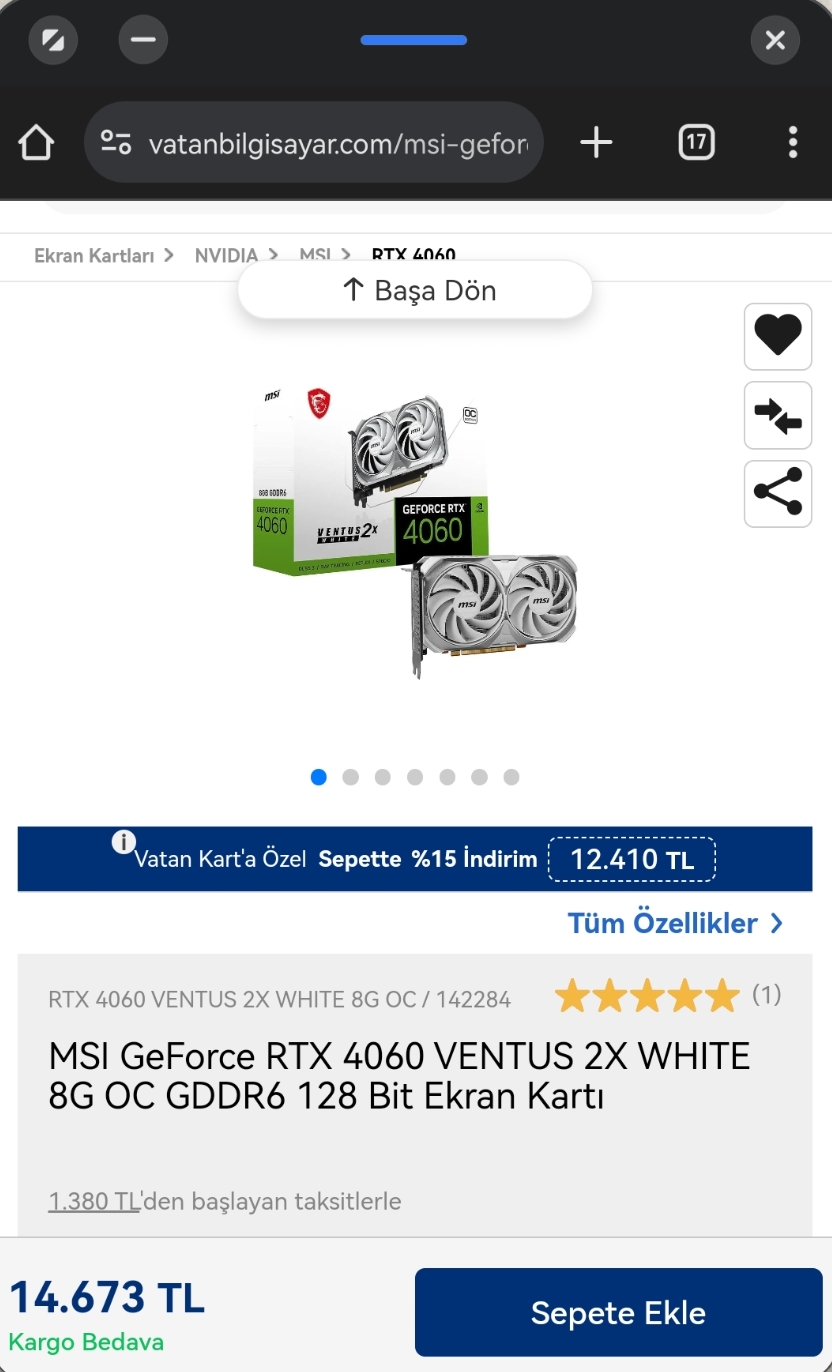Open a new browser tab
The image size is (832, 1372).
pos(596,143)
